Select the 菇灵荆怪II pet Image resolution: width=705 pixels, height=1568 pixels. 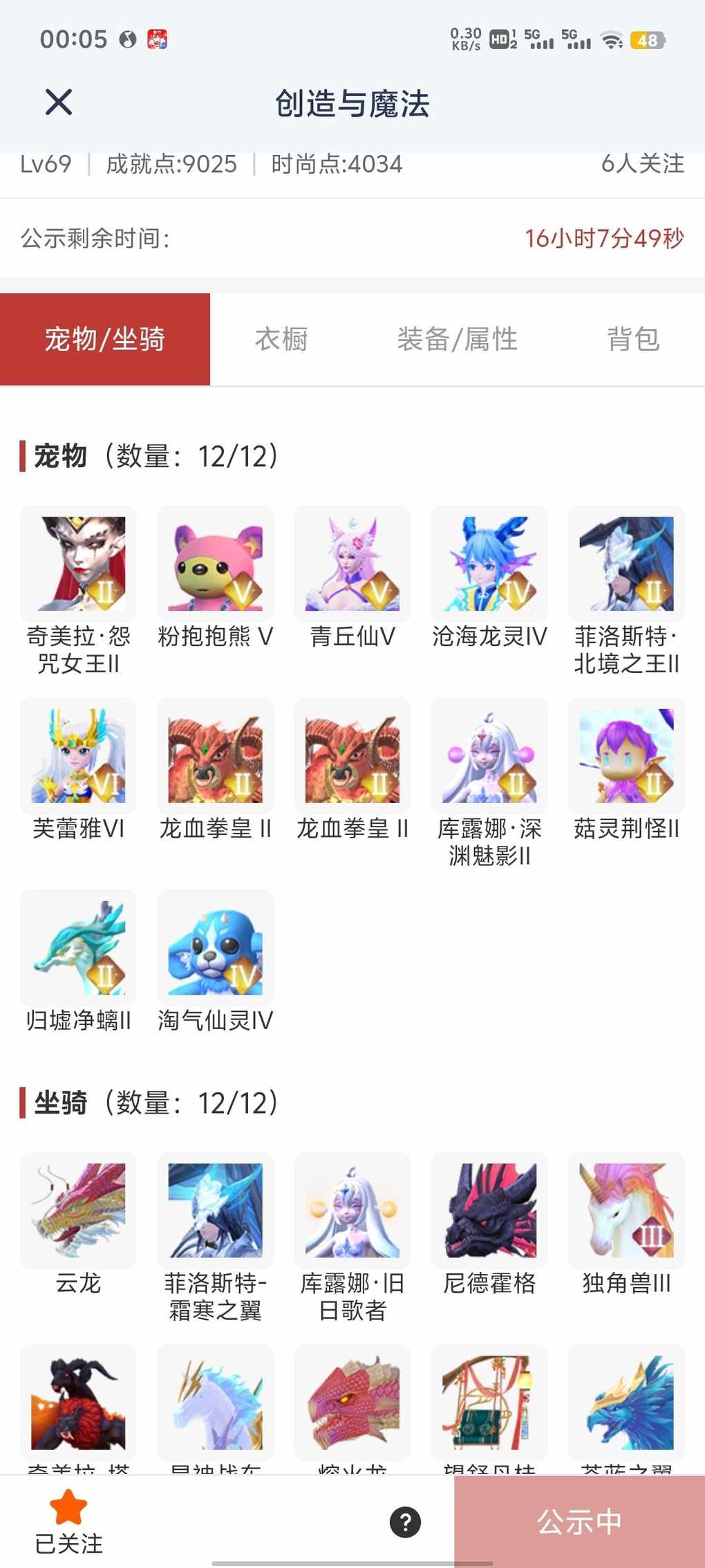point(626,755)
